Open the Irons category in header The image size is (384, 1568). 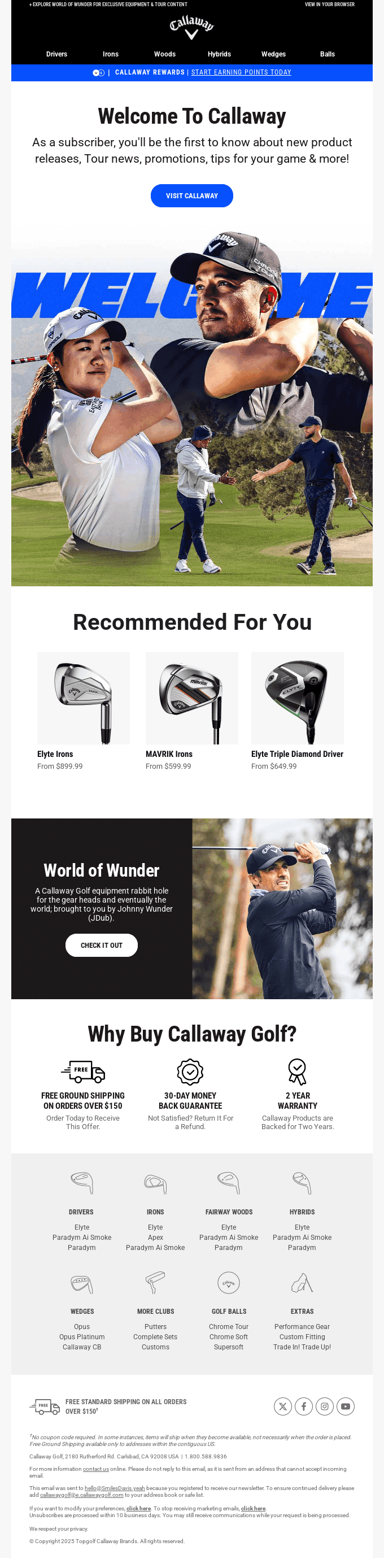pyautogui.click(x=111, y=54)
